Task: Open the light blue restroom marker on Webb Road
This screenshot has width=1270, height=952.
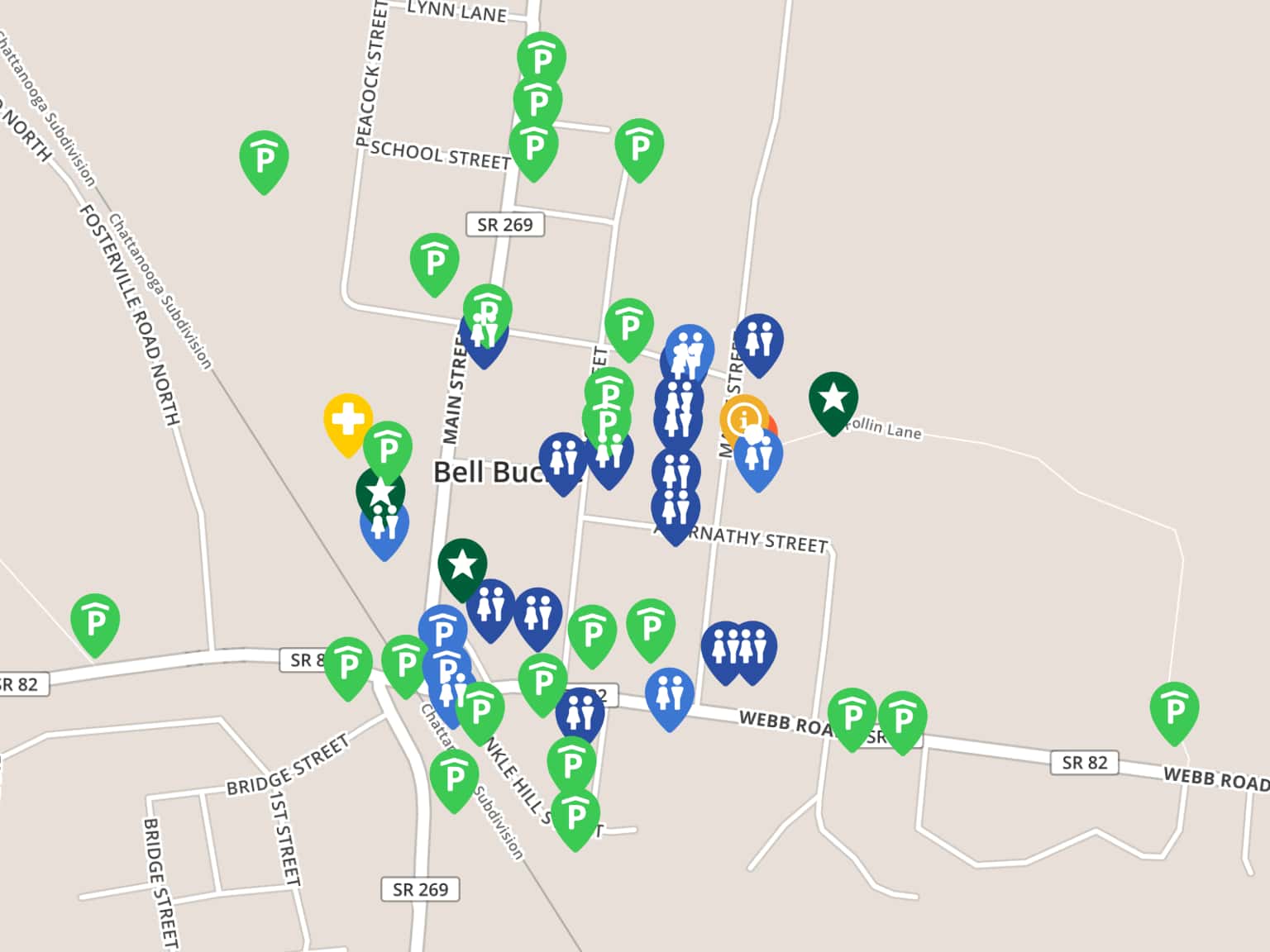Action: (669, 696)
